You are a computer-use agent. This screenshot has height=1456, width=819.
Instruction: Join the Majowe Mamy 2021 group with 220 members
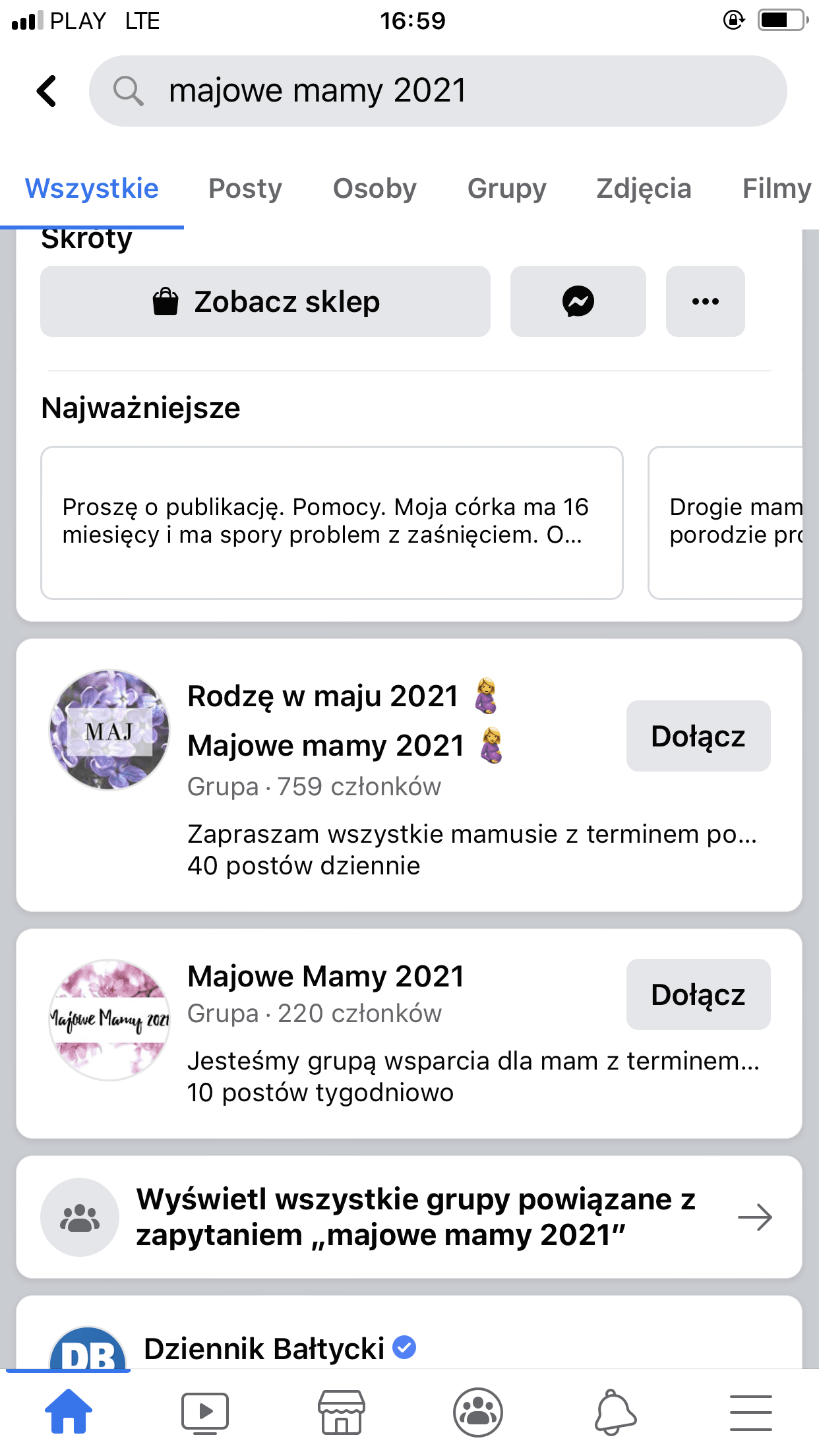click(698, 994)
